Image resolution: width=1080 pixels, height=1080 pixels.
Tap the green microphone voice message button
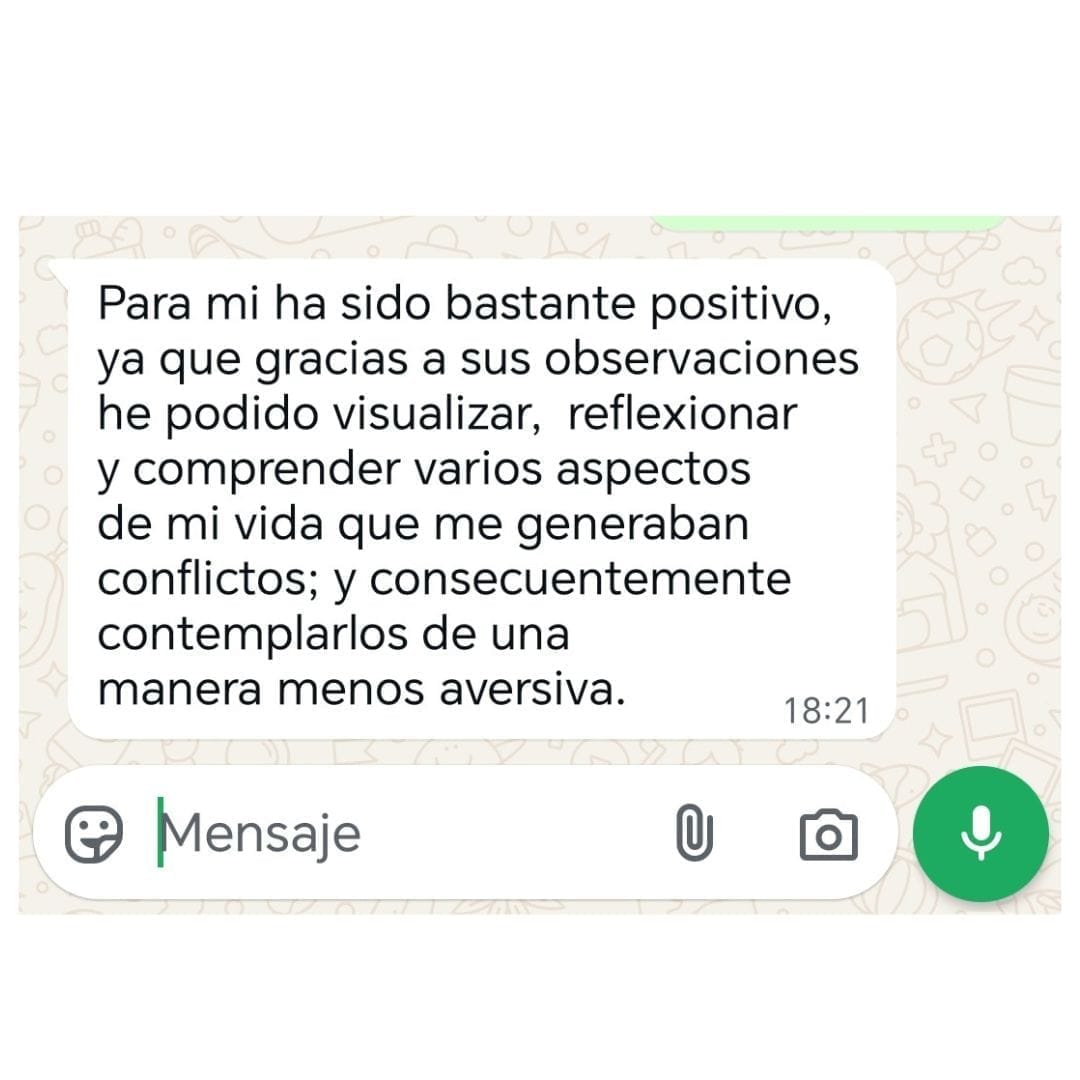point(981,833)
